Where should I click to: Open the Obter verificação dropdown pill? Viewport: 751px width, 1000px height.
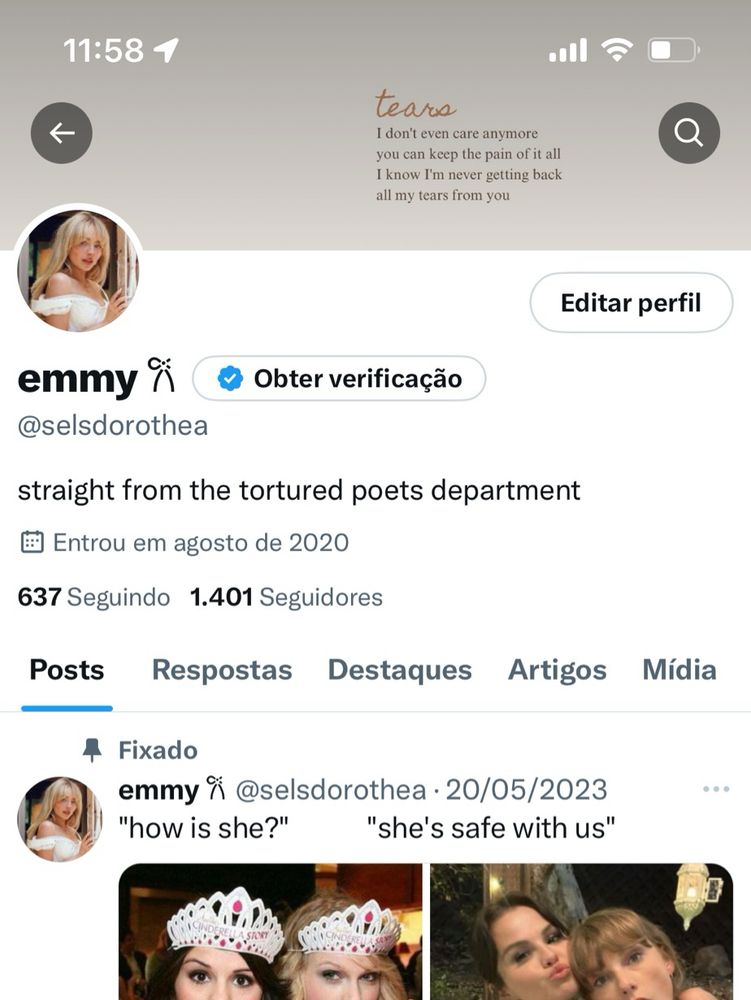pos(338,379)
